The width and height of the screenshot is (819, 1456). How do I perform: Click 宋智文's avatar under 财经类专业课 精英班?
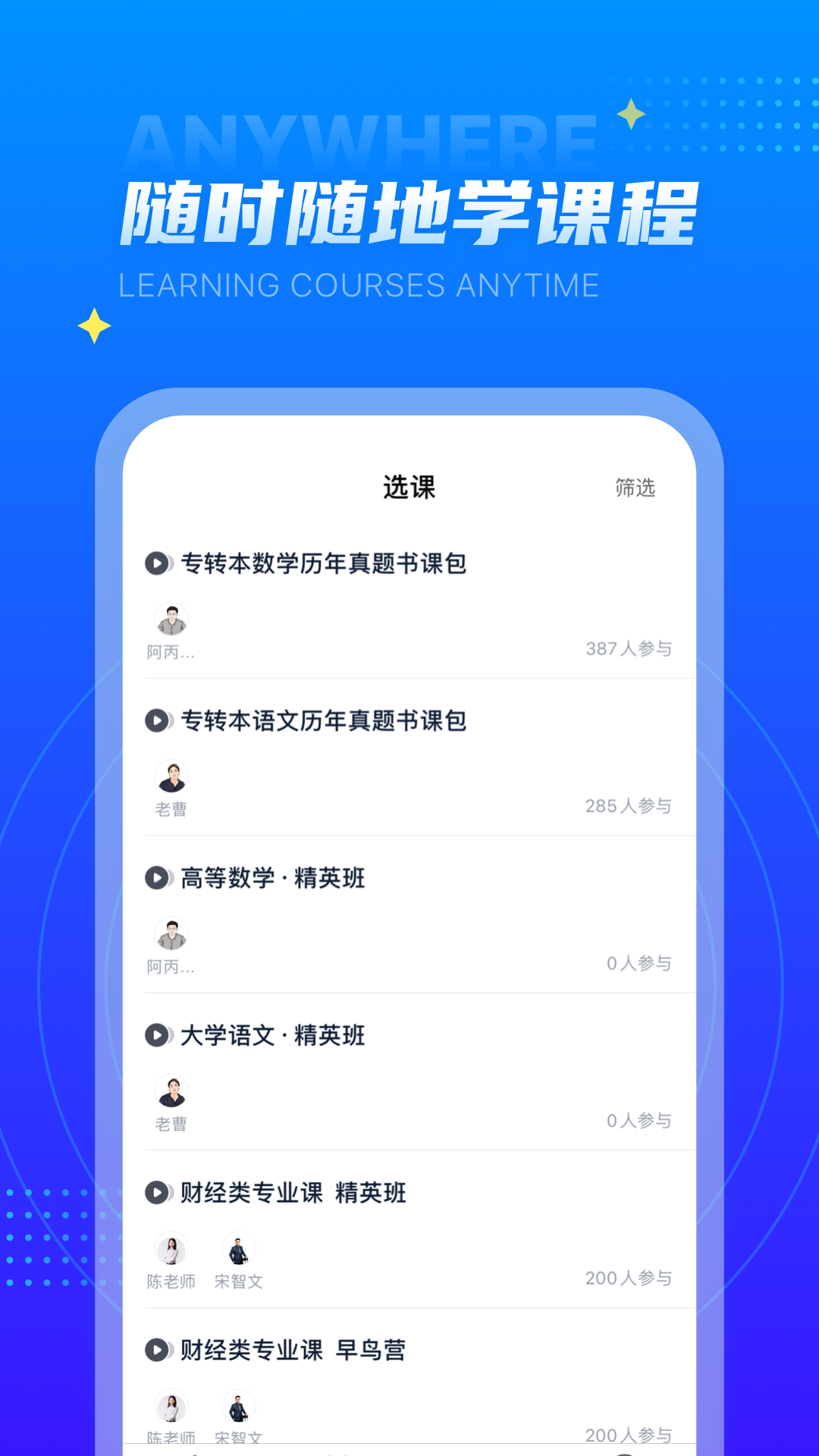pos(239,1250)
